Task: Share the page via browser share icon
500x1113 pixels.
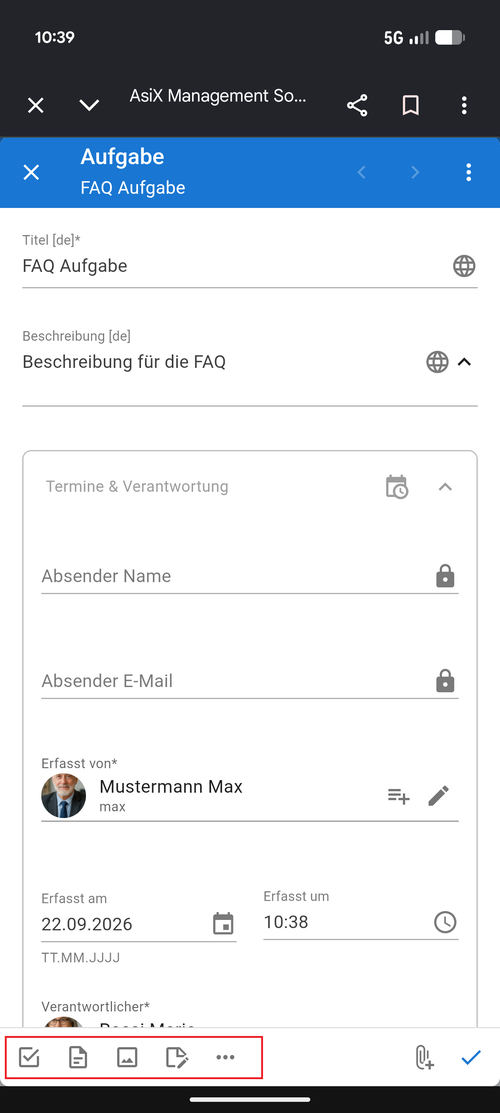Action: tap(357, 106)
